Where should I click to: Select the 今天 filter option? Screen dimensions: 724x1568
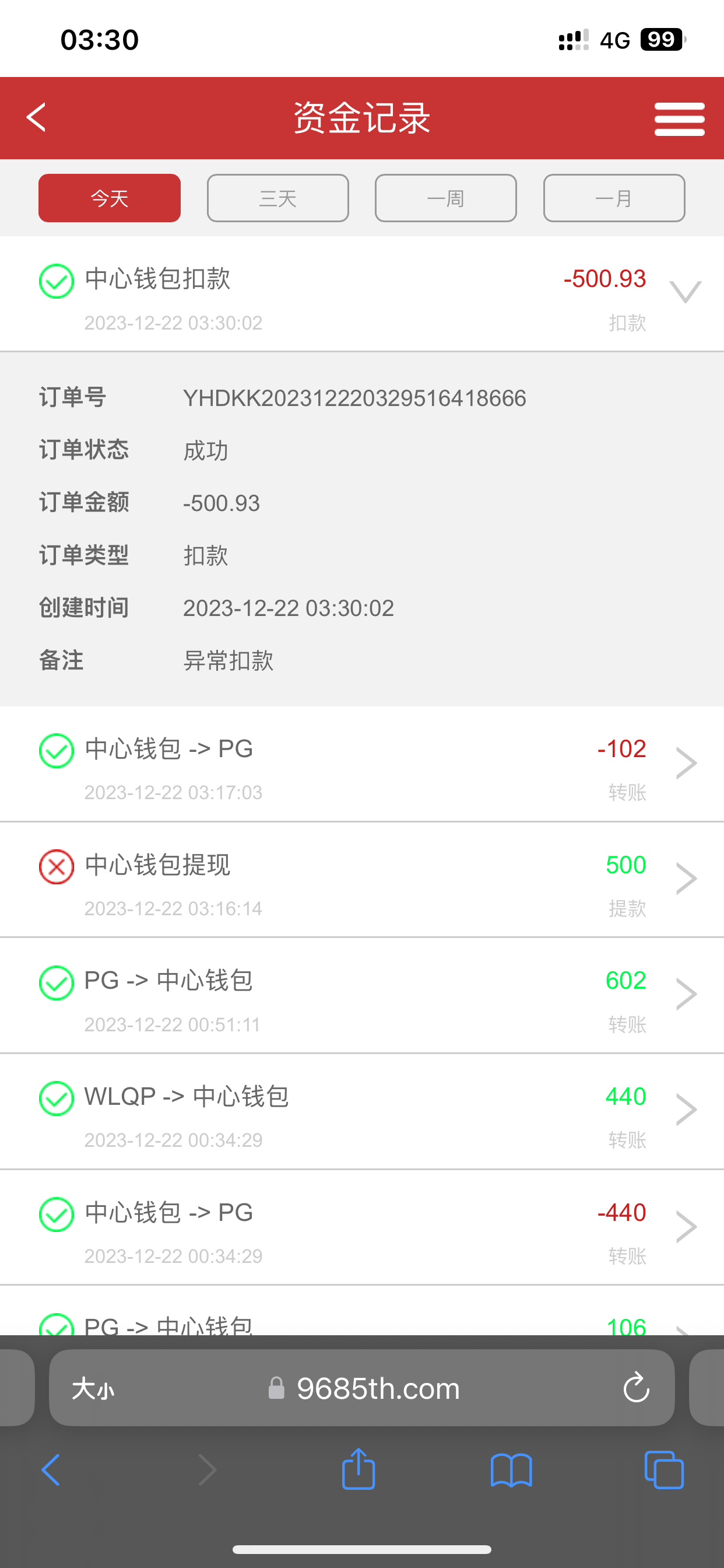coord(110,198)
